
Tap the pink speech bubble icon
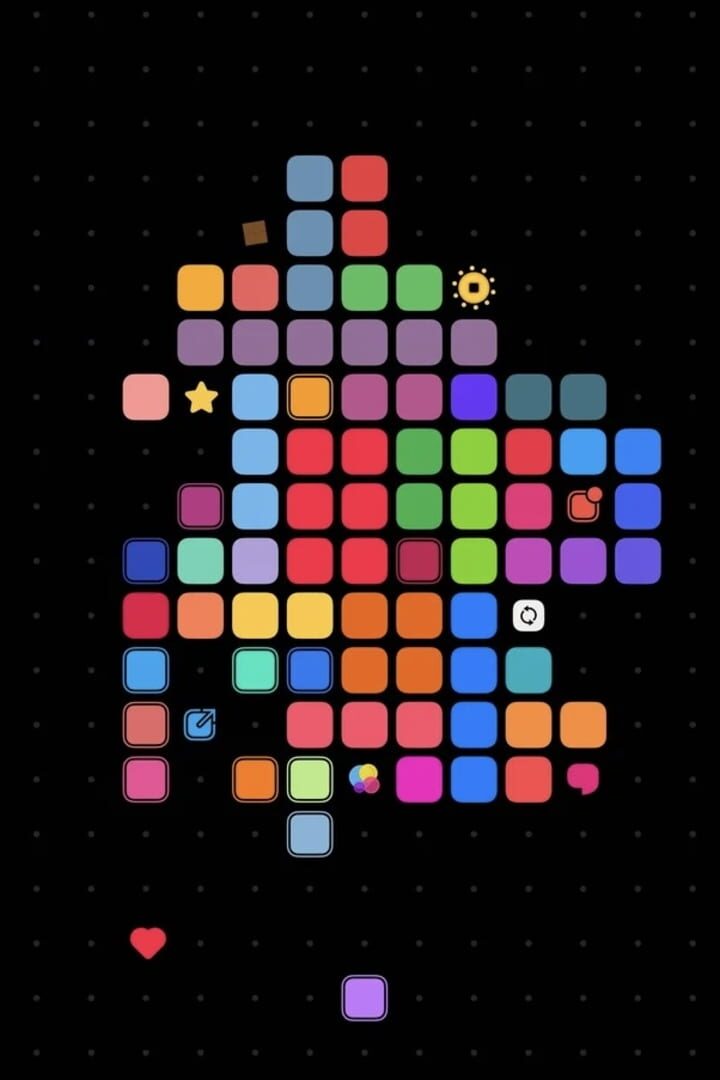[582, 778]
